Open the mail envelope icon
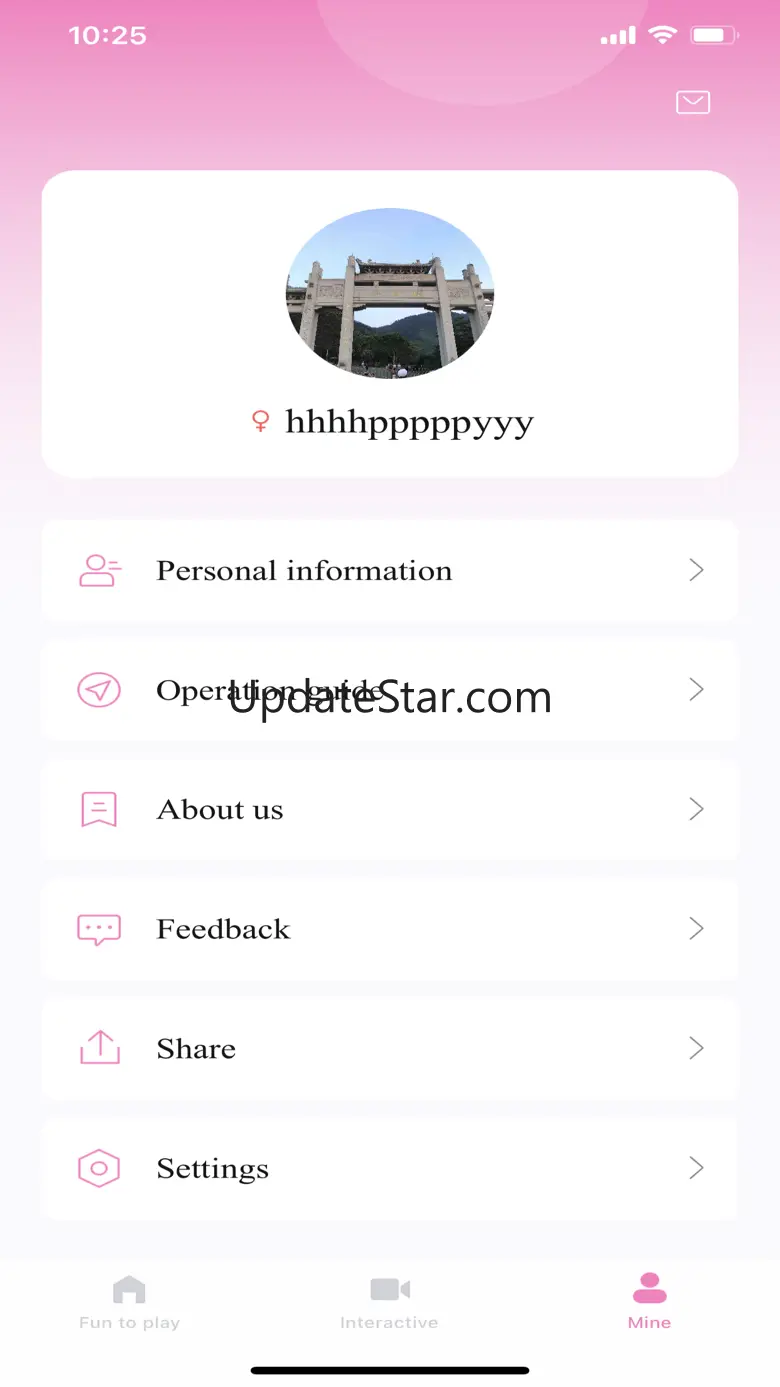 [x=693, y=102]
